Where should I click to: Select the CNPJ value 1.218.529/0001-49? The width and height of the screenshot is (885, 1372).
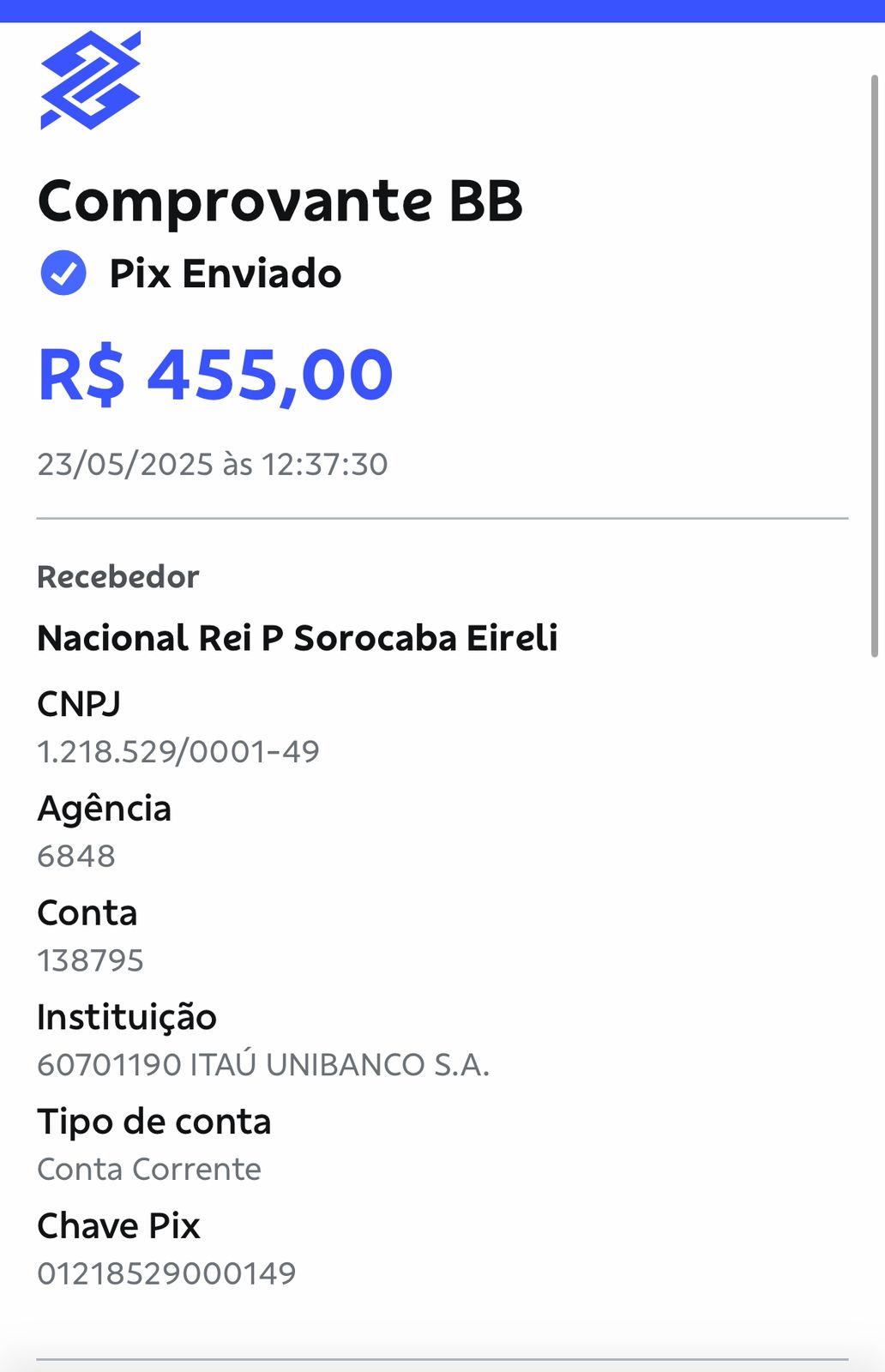pyautogui.click(x=178, y=752)
